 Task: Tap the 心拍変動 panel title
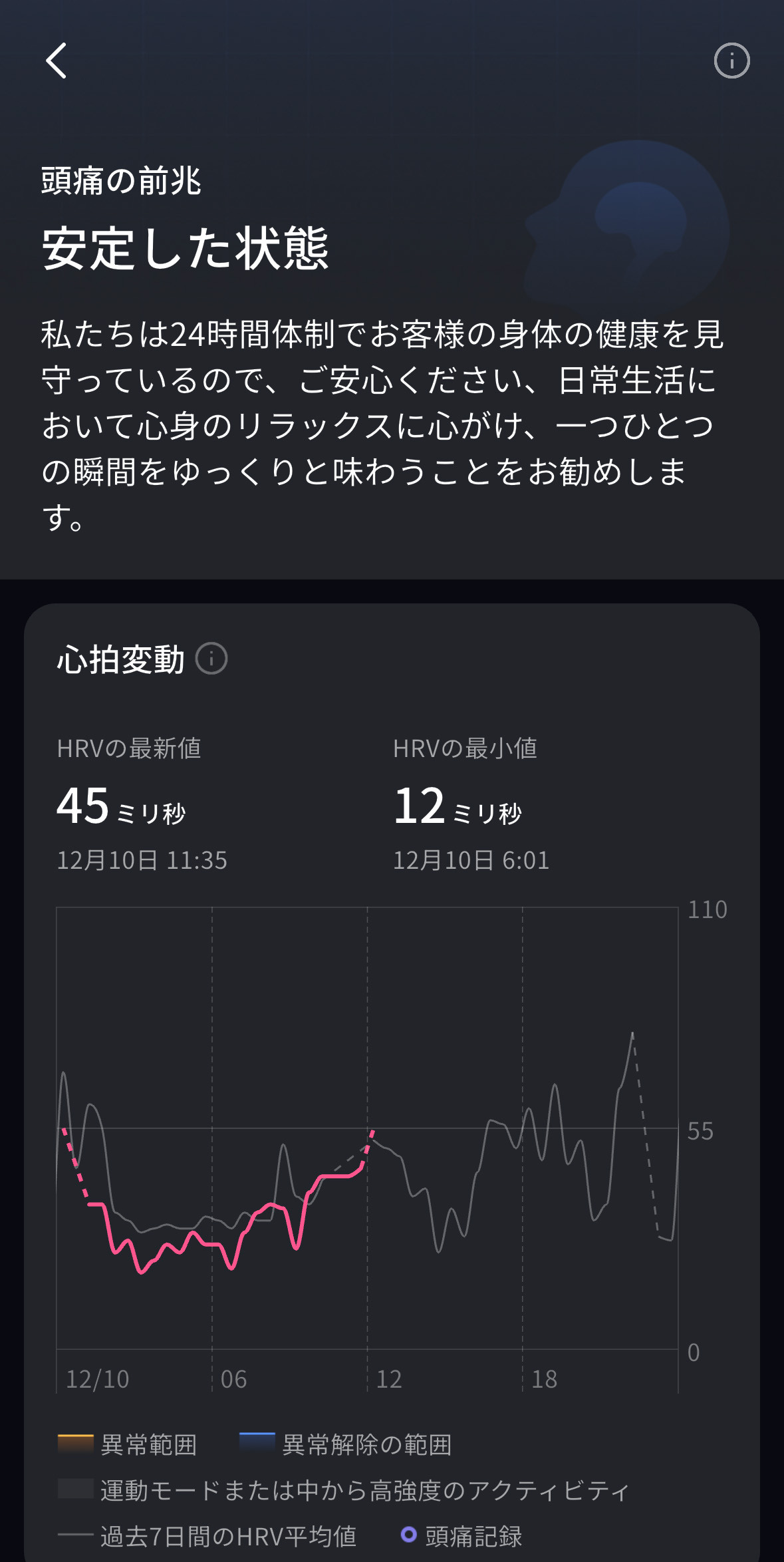123,659
